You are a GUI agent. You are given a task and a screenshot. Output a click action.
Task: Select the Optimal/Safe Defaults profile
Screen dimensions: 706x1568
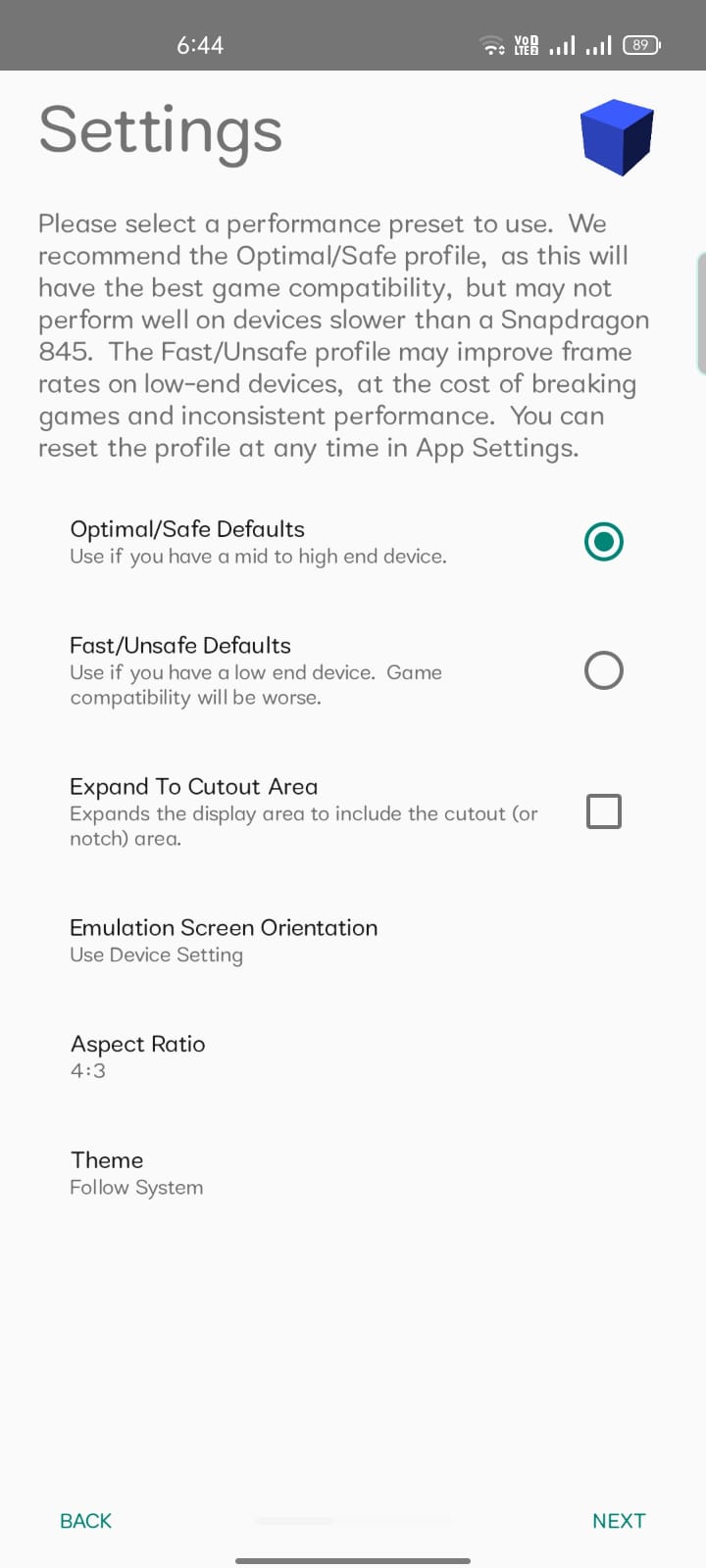(603, 541)
